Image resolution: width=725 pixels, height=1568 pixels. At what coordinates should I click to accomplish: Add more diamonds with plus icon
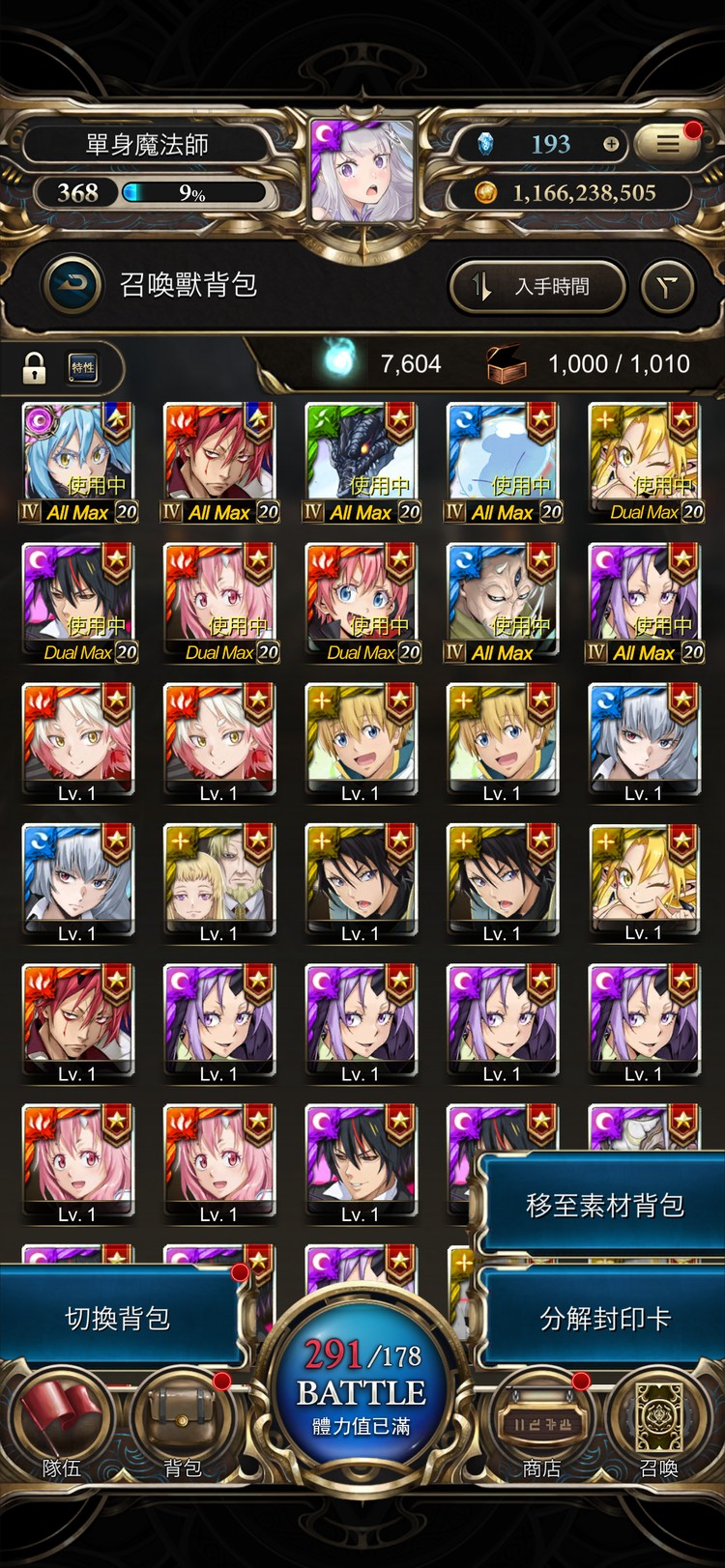tap(611, 145)
